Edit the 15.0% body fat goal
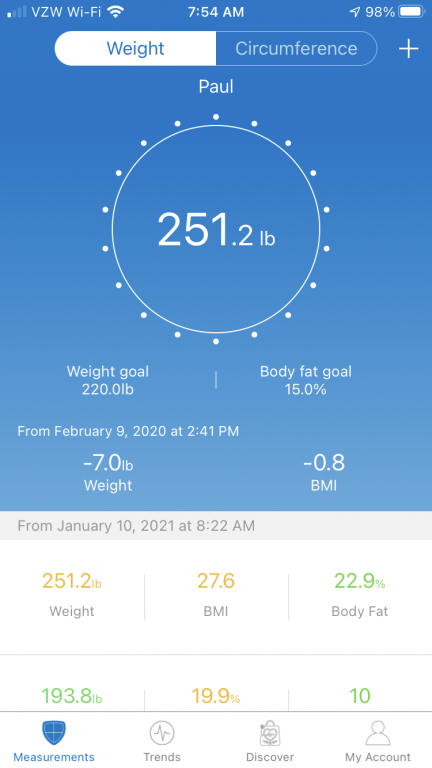The image size is (432, 768). coord(306,380)
